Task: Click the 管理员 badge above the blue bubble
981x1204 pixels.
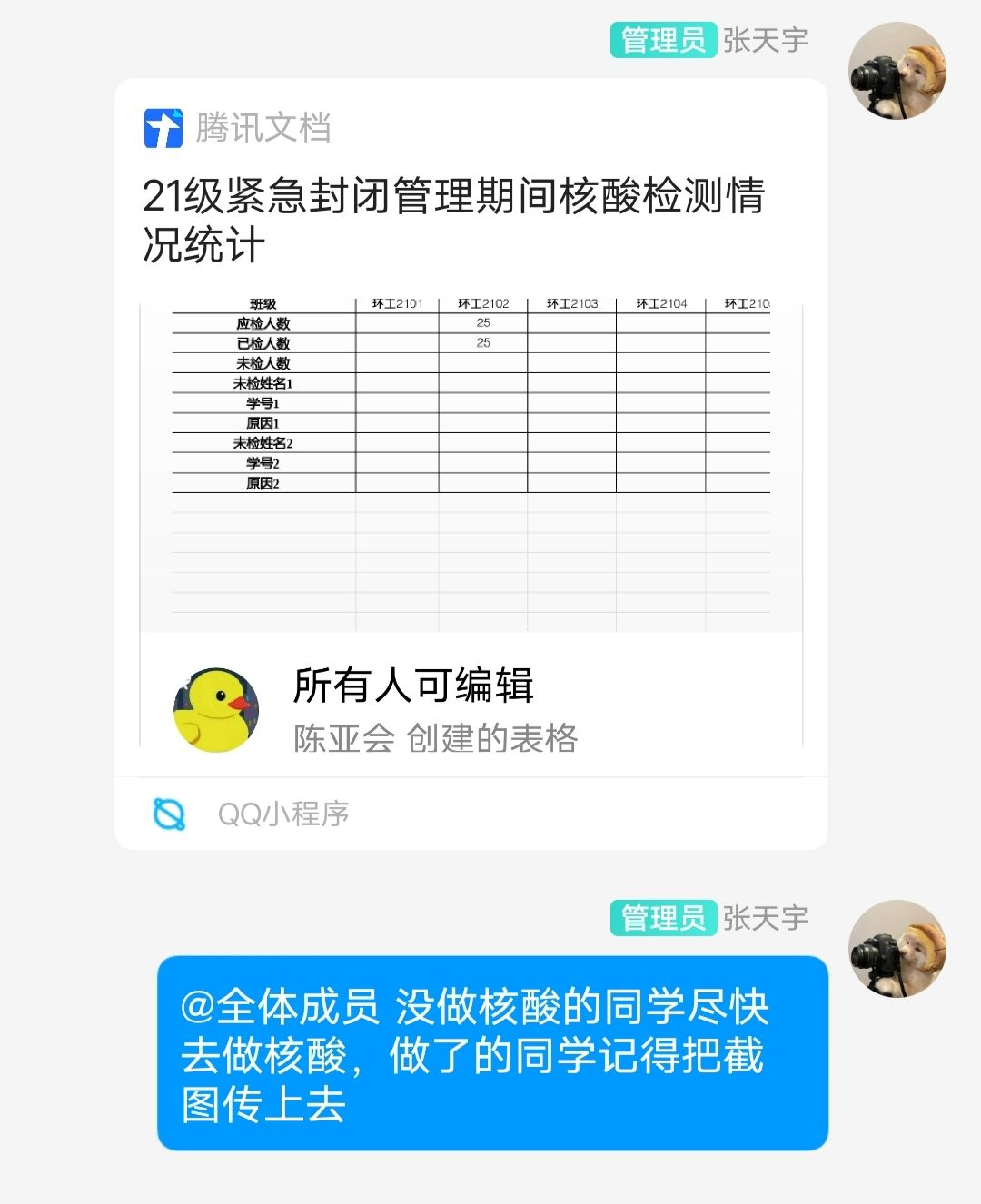Action: click(662, 919)
